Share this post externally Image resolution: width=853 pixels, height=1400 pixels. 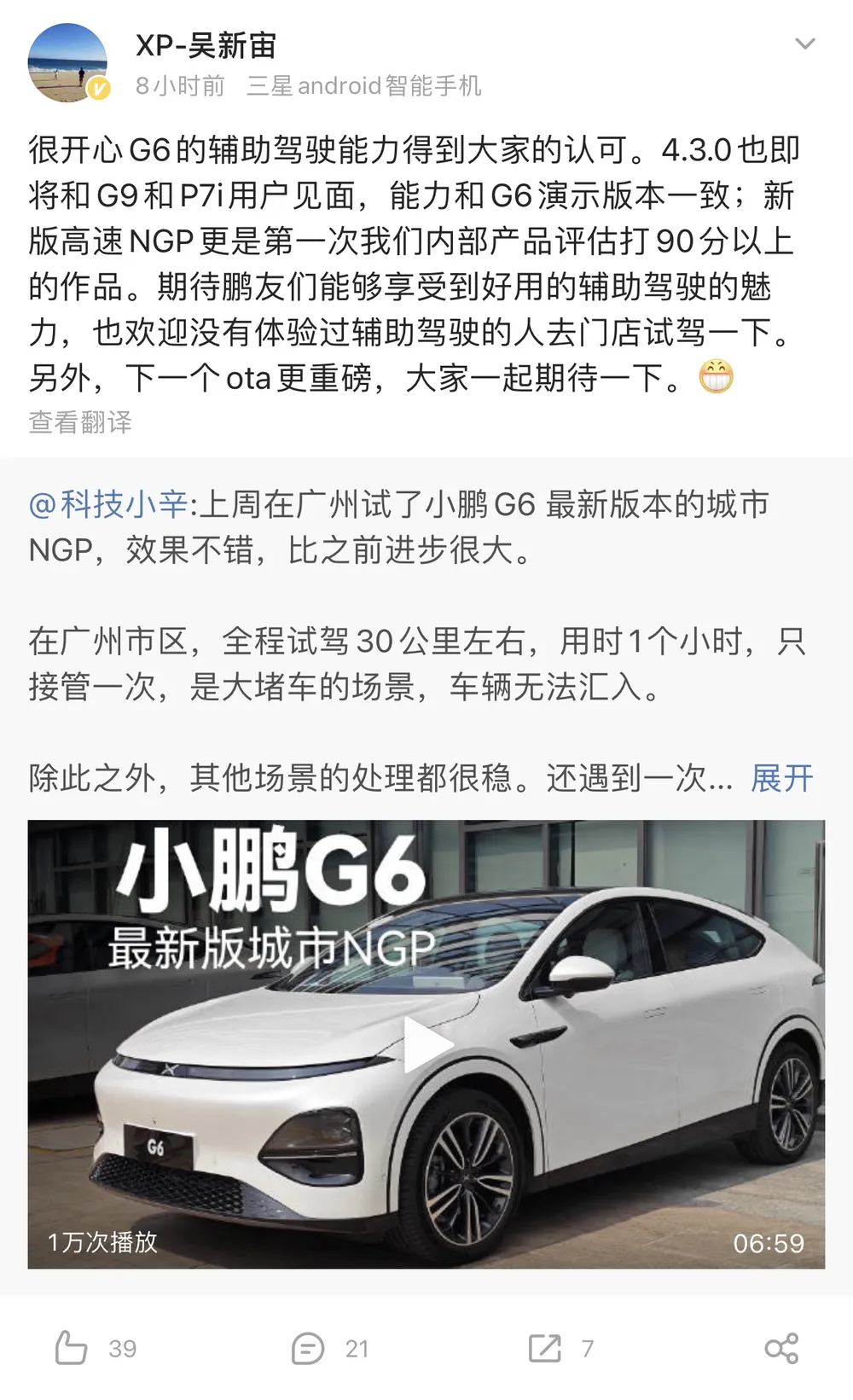(781, 1349)
